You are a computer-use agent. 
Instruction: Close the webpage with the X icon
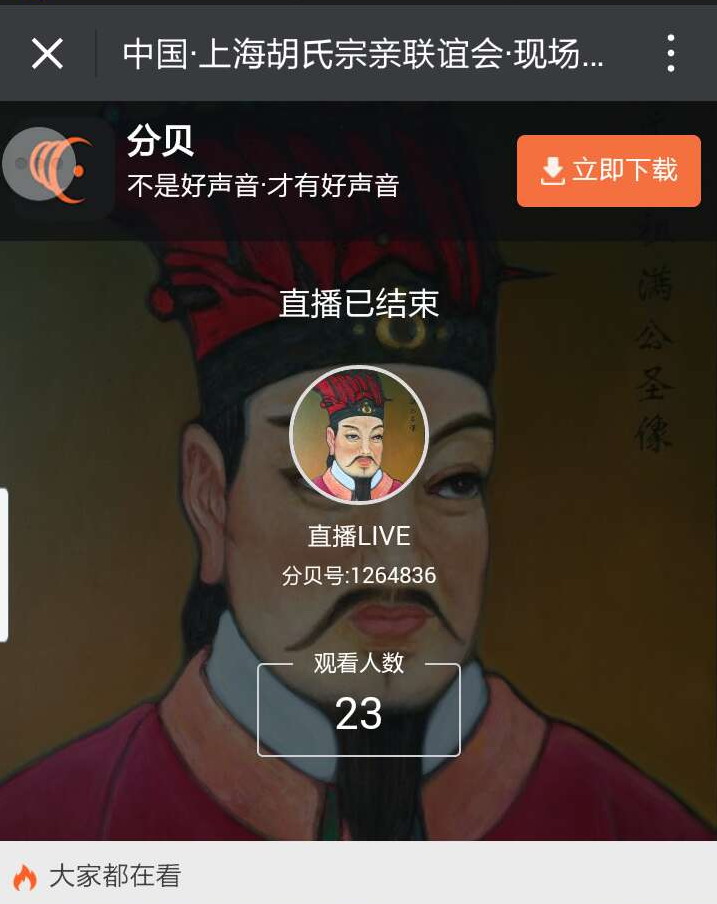point(47,54)
